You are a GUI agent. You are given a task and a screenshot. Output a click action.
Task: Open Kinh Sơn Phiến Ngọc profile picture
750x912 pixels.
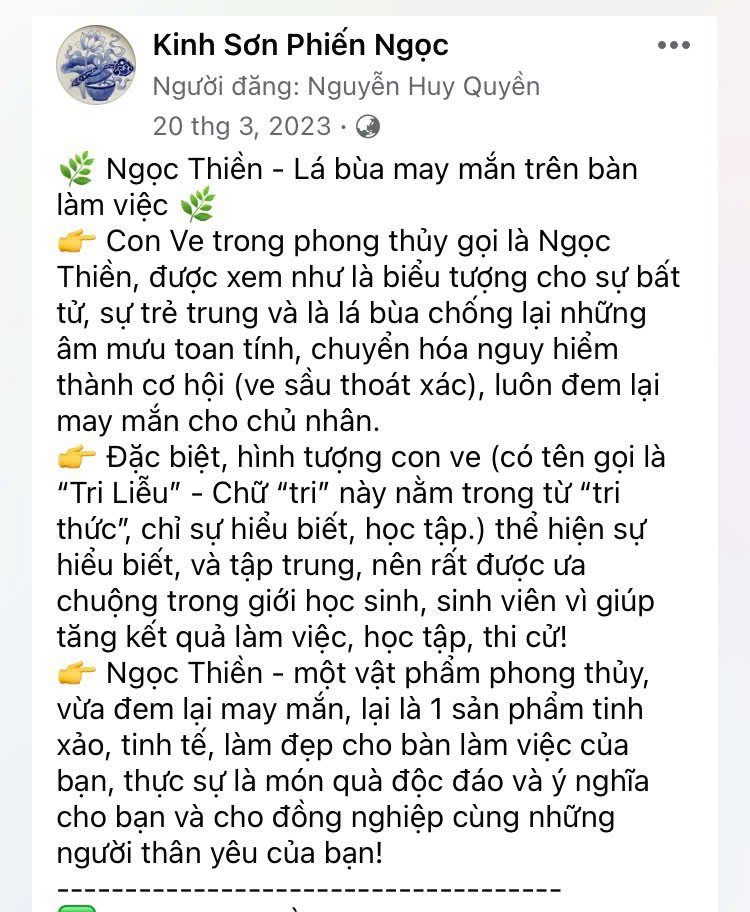click(x=96, y=65)
